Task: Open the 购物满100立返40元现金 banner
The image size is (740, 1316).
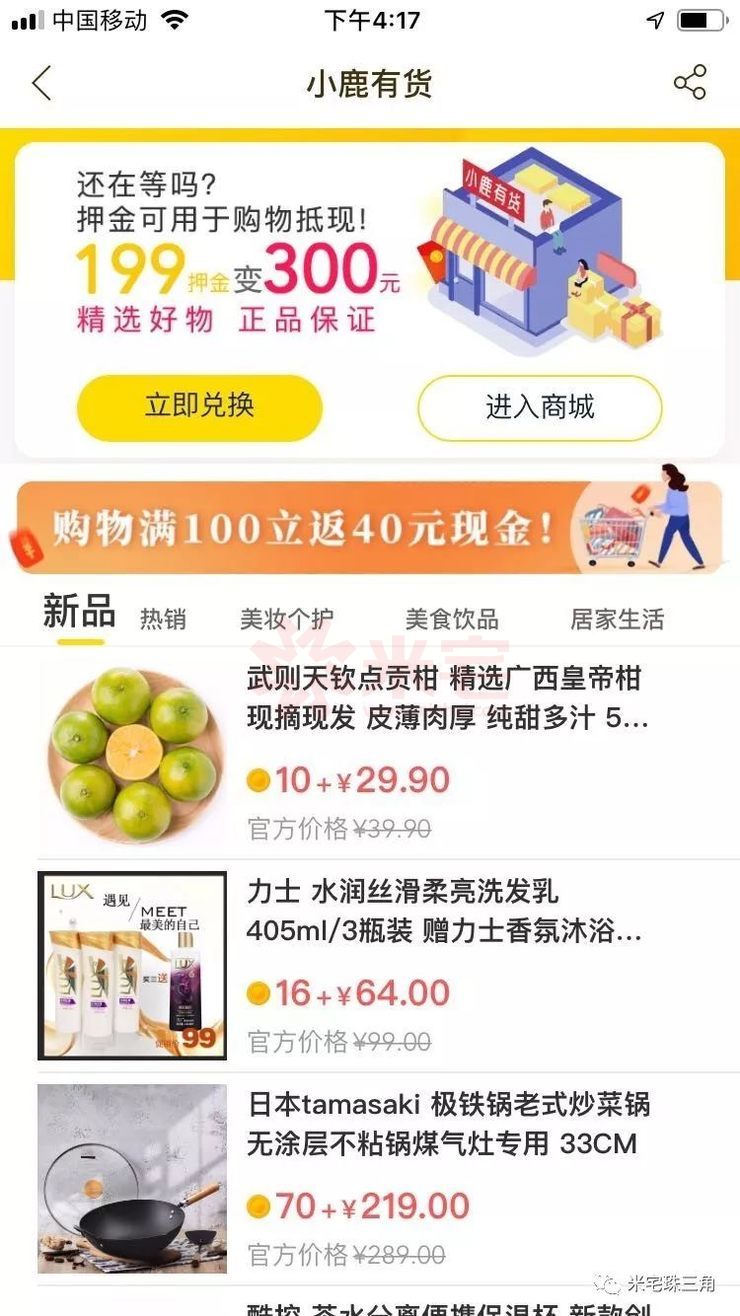Action: pyautogui.click(x=368, y=527)
